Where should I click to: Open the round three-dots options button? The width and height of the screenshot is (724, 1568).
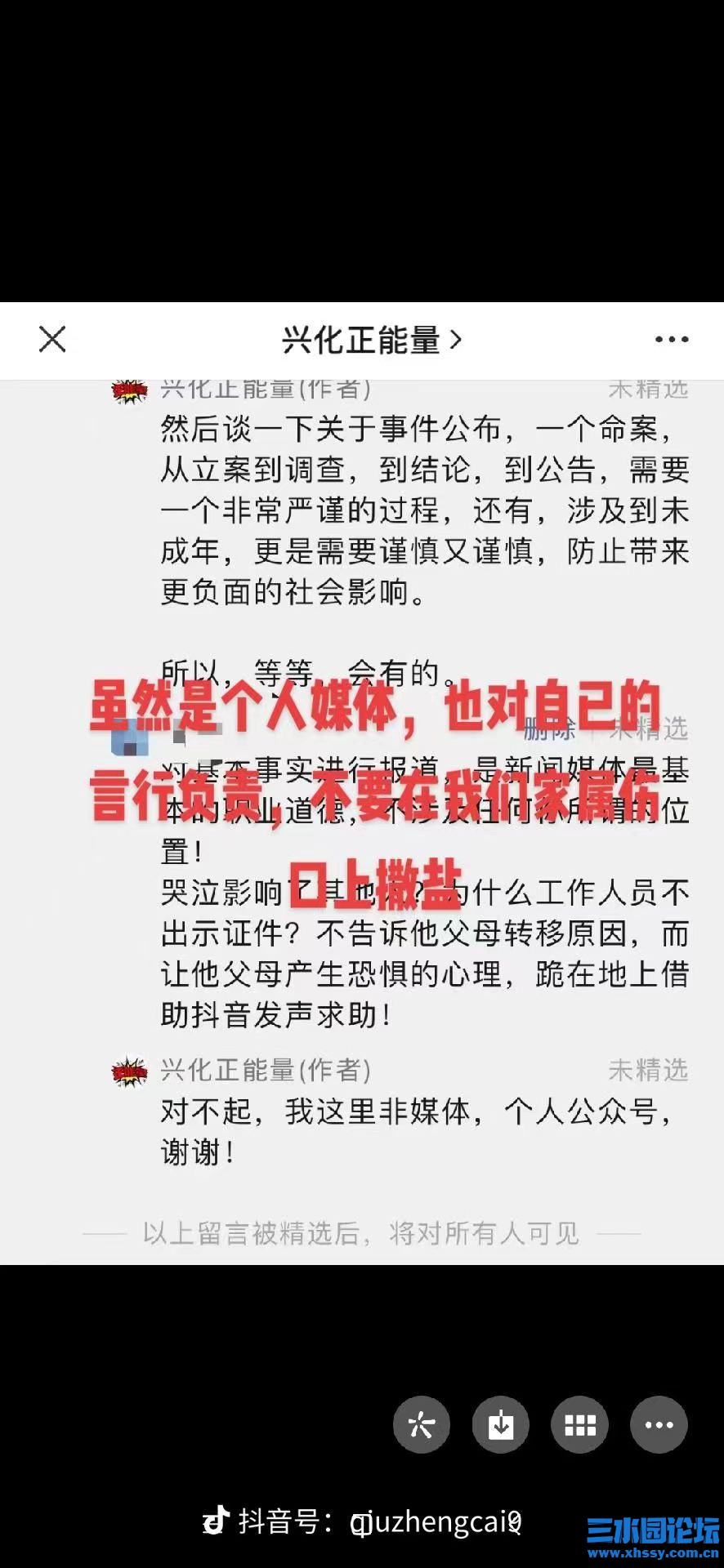click(659, 1425)
